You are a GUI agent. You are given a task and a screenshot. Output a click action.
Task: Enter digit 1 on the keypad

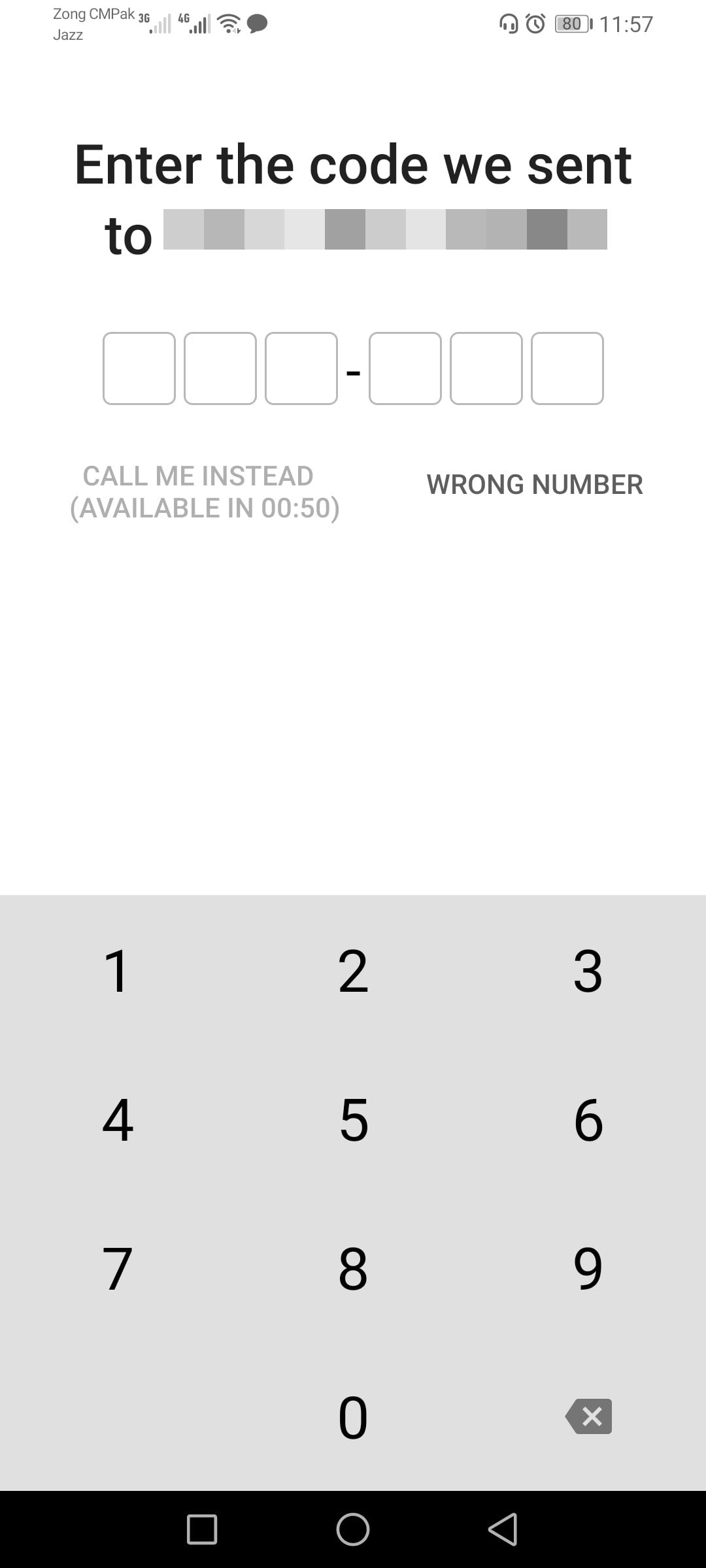118,971
